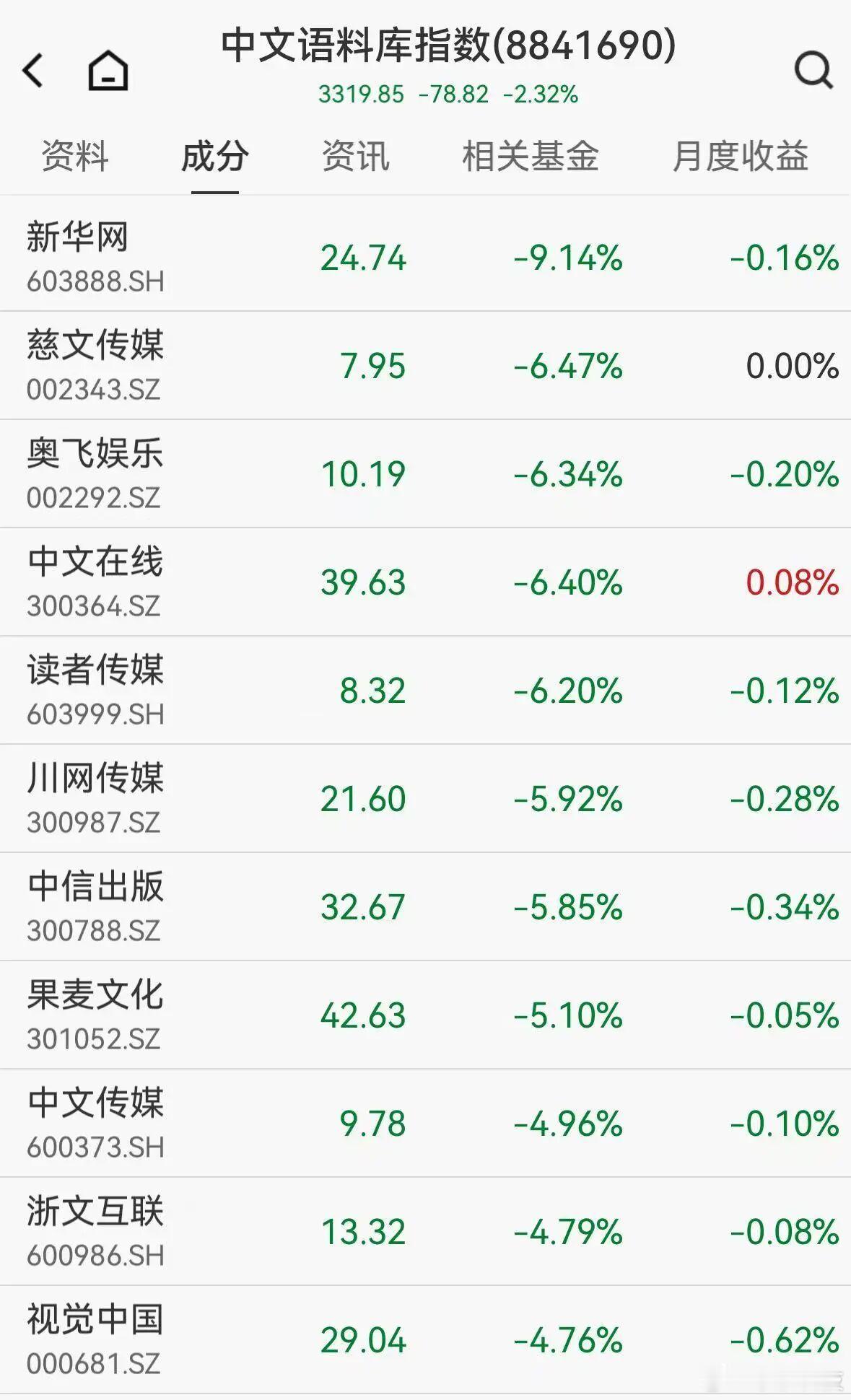
Task: Open the 资讯 tab
Action: 357,157
